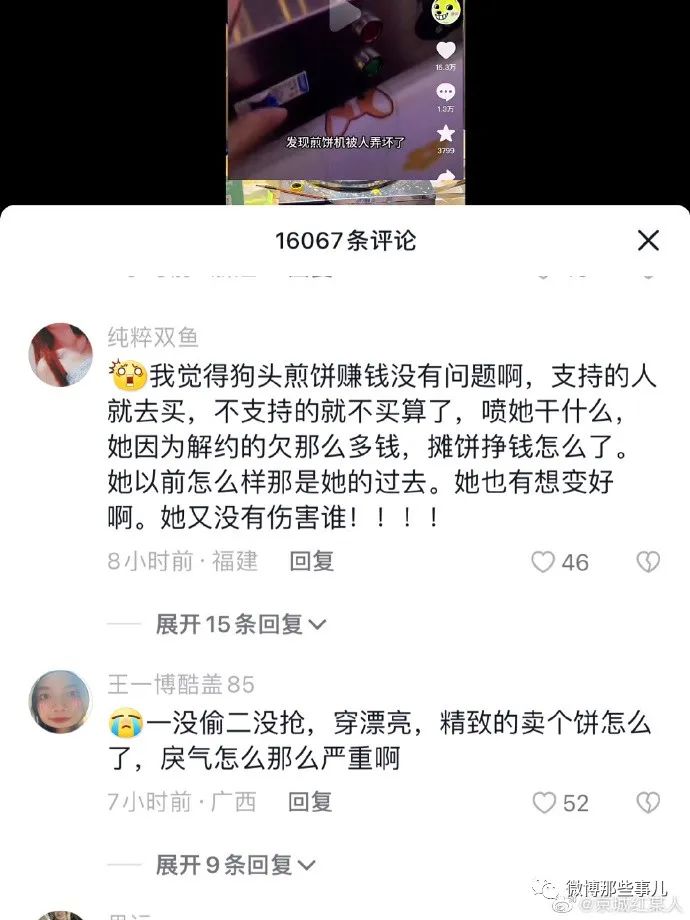The image size is (690, 920).
Task: Tap the video's comment bubble icon
Action: pos(446,92)
